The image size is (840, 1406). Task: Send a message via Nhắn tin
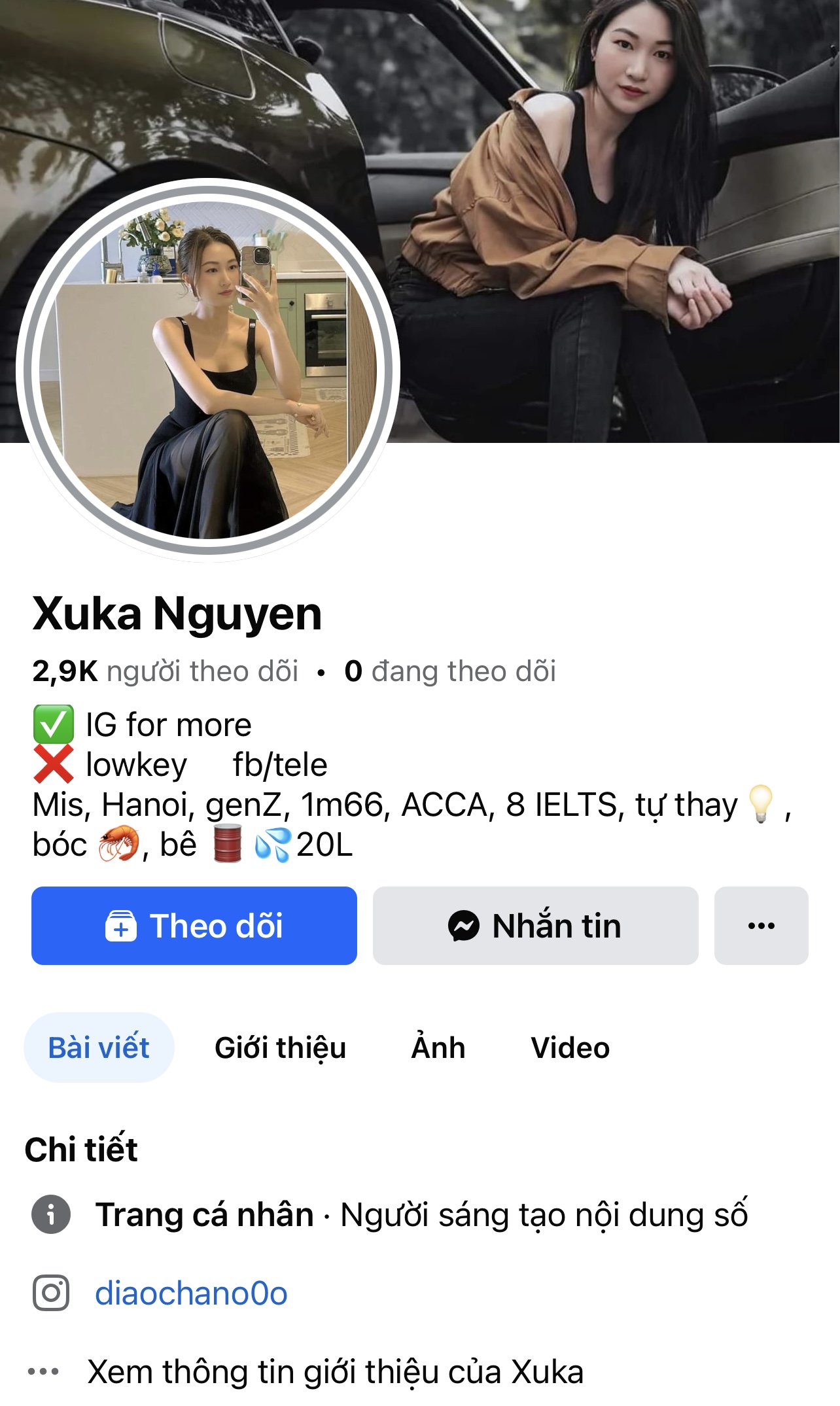535,925
